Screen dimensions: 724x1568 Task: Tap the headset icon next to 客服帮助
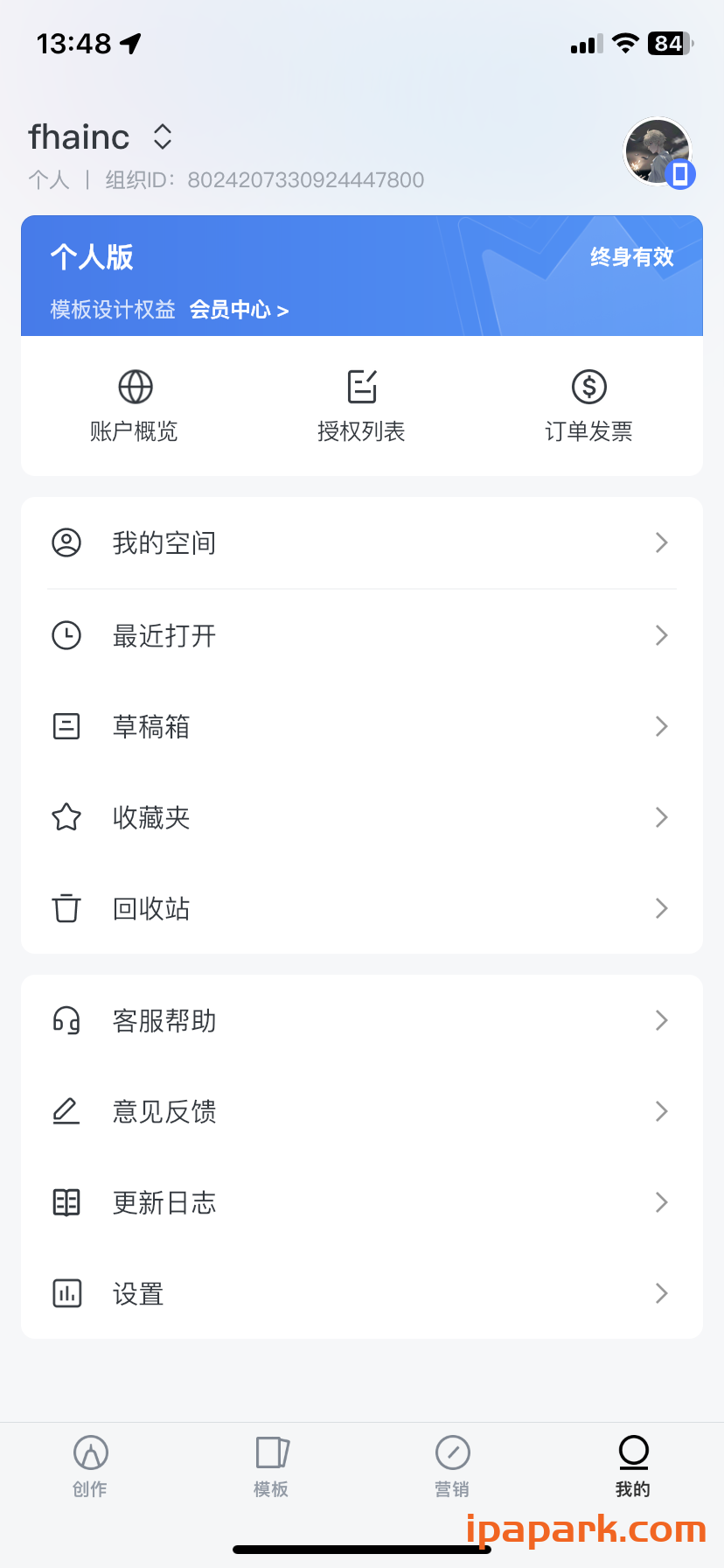click(x=66, y=1020)
